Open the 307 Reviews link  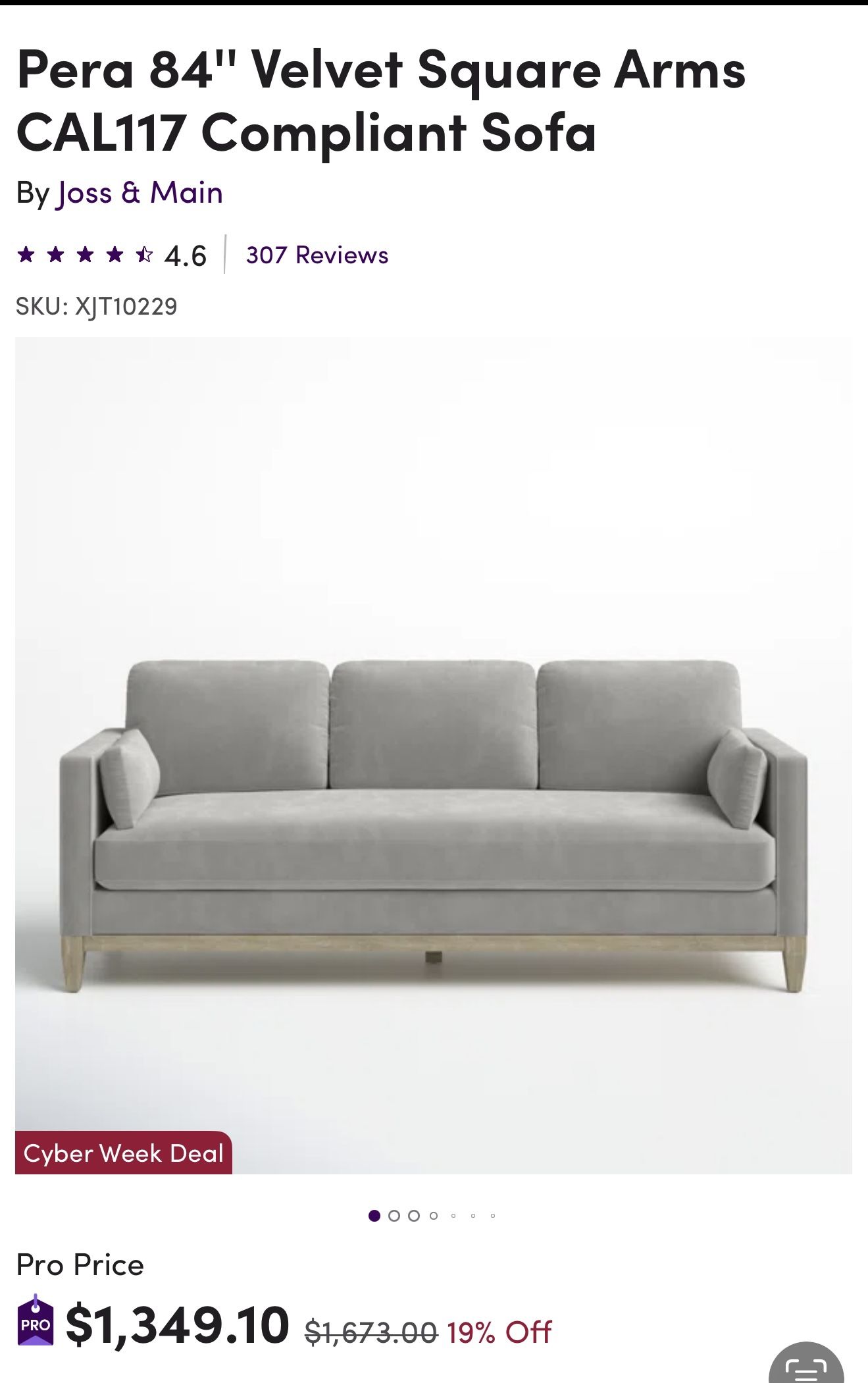(317, 255)
